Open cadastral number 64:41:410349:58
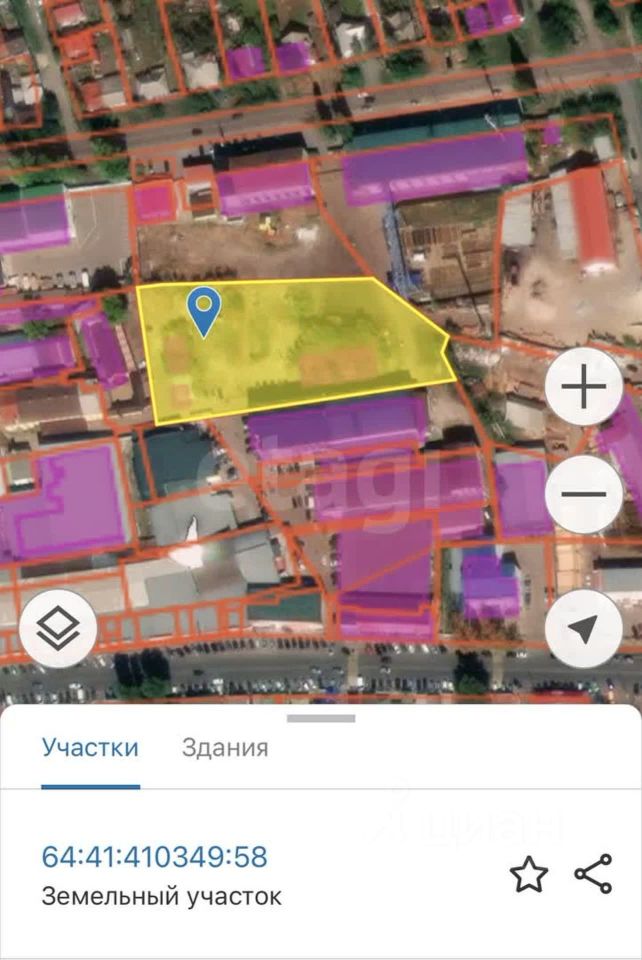Viewport: 642px width, 960px height. coord(154,857)
